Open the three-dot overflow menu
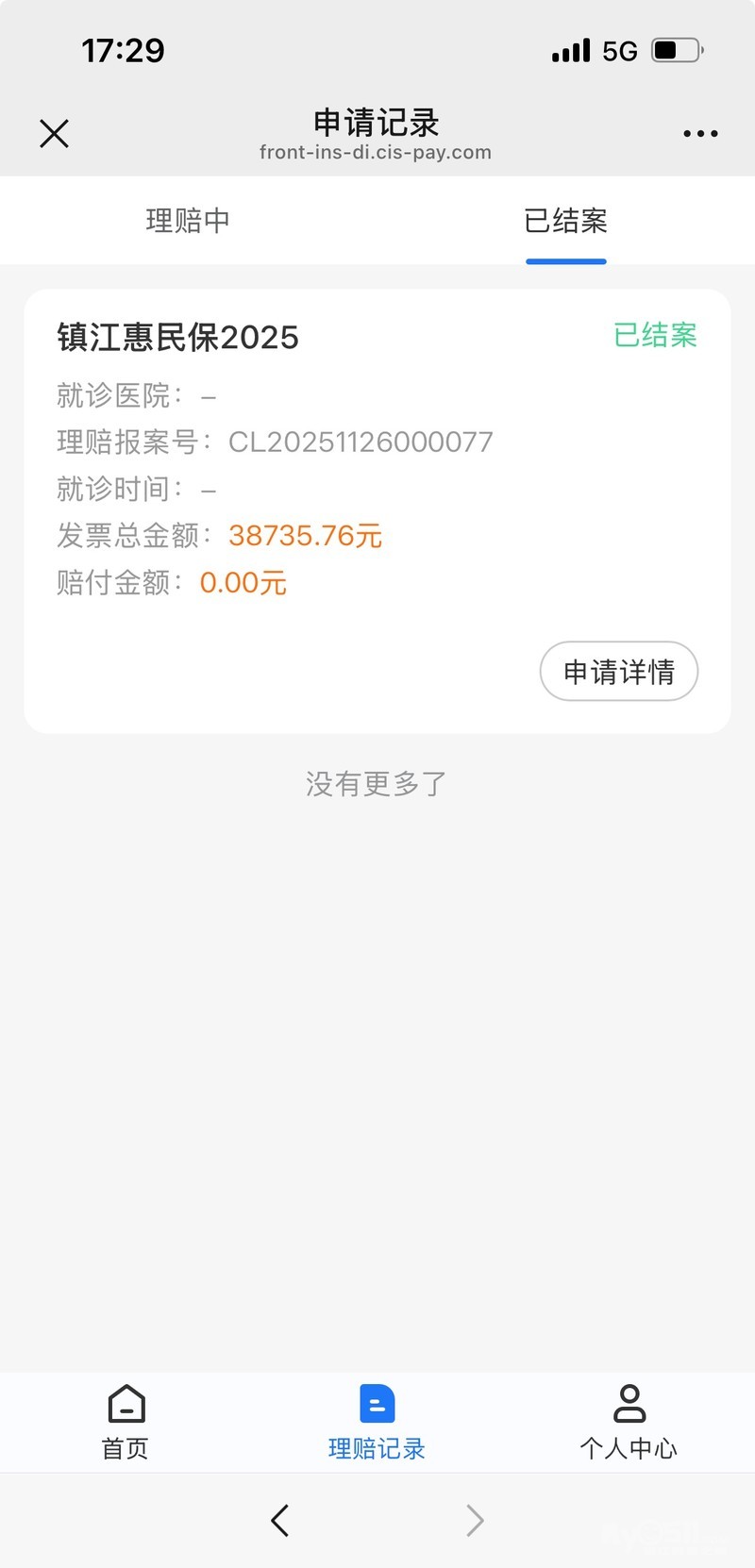The height and width of the screenshot is (1568, 755). pos(700,134)
